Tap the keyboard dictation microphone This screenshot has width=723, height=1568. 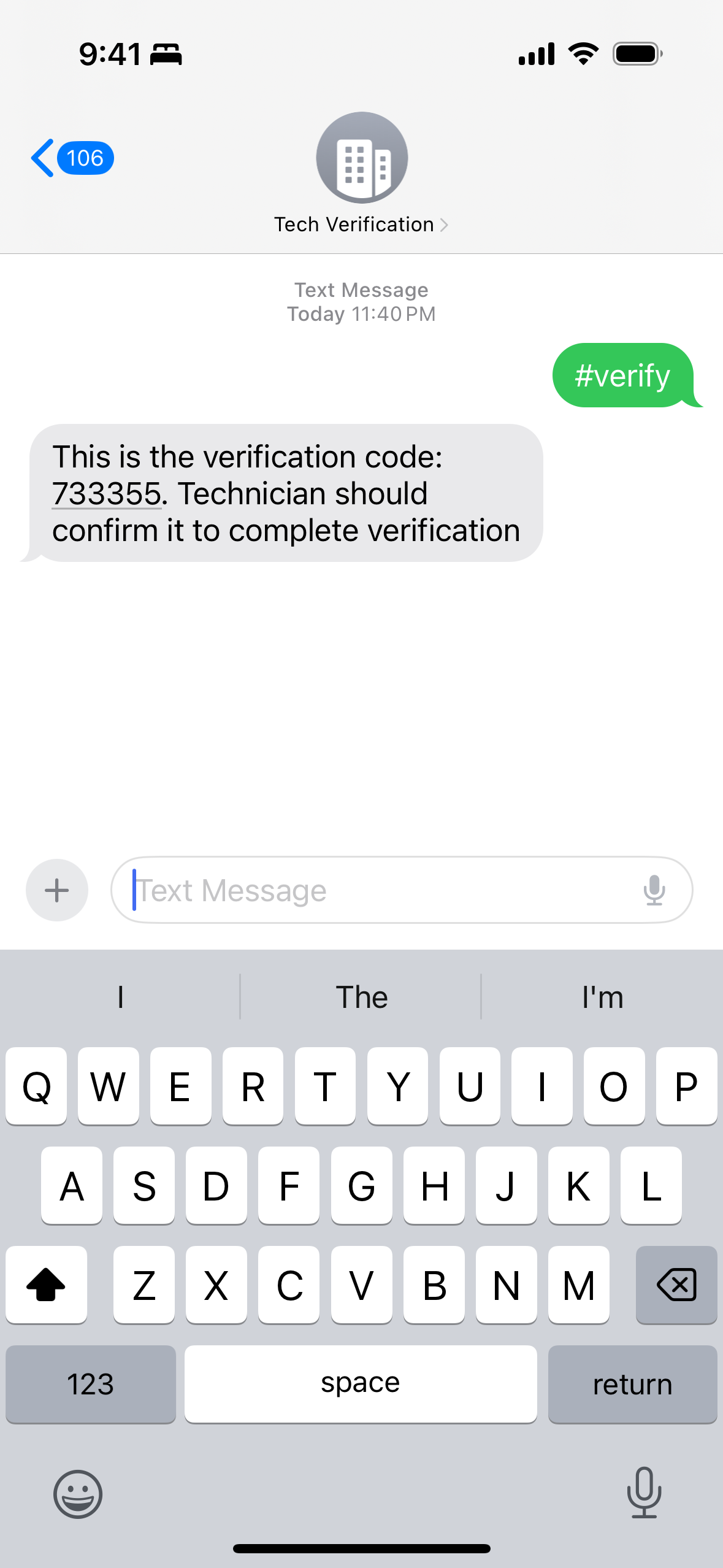point(644,1493)
